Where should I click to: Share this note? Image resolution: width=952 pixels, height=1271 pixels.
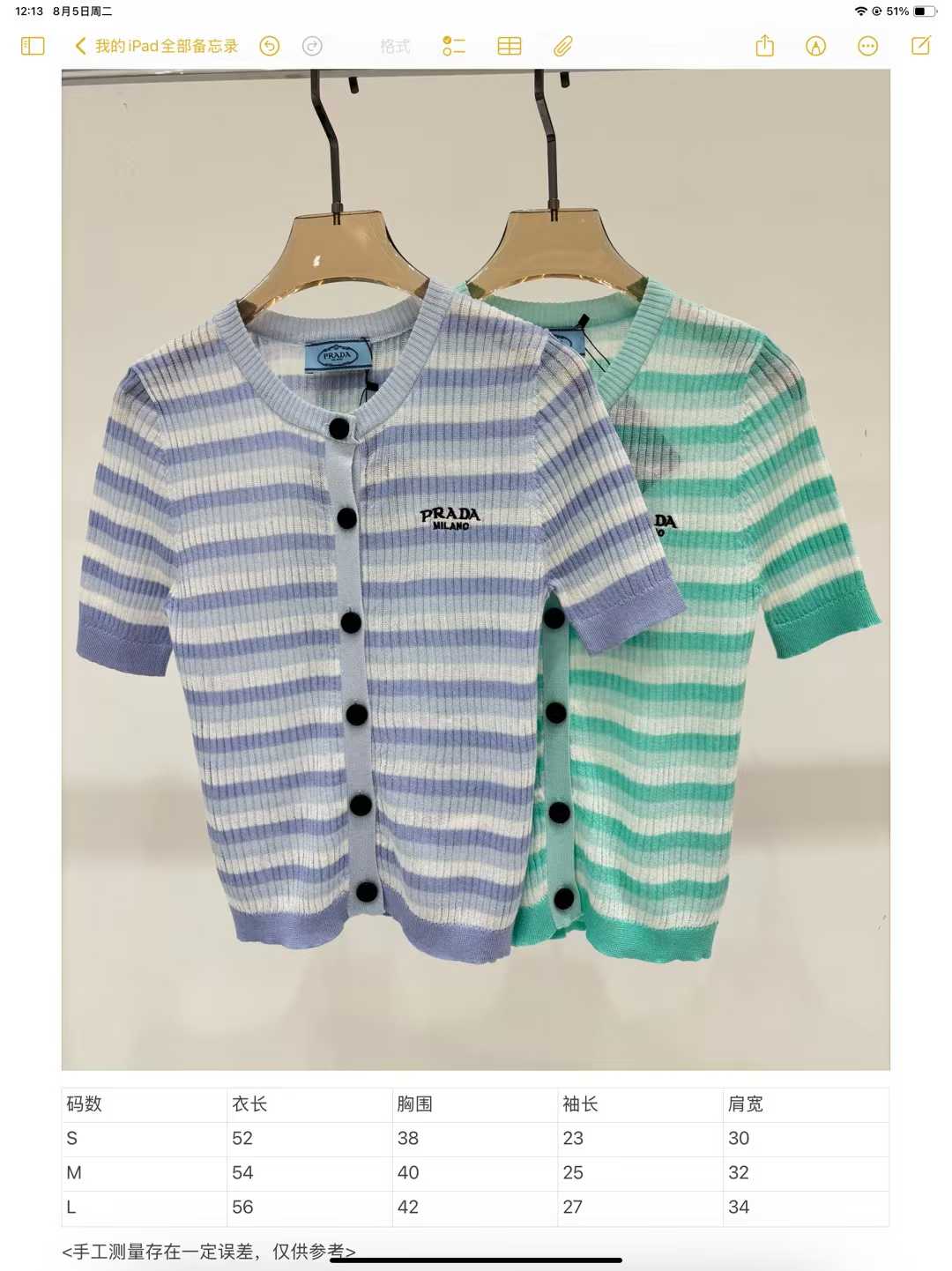coord(765,46)
